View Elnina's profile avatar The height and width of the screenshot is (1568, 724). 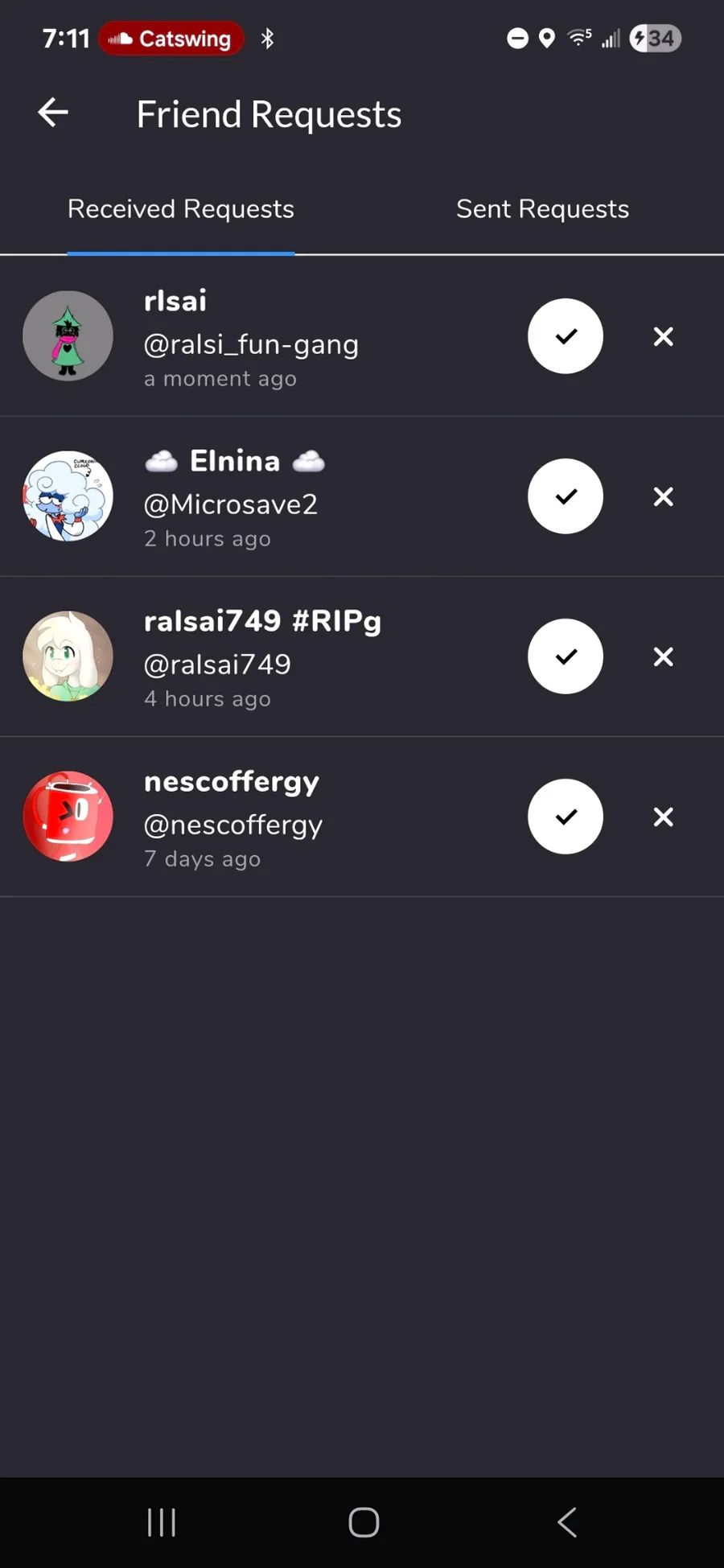pyautogui.click(x=68, y=496)
